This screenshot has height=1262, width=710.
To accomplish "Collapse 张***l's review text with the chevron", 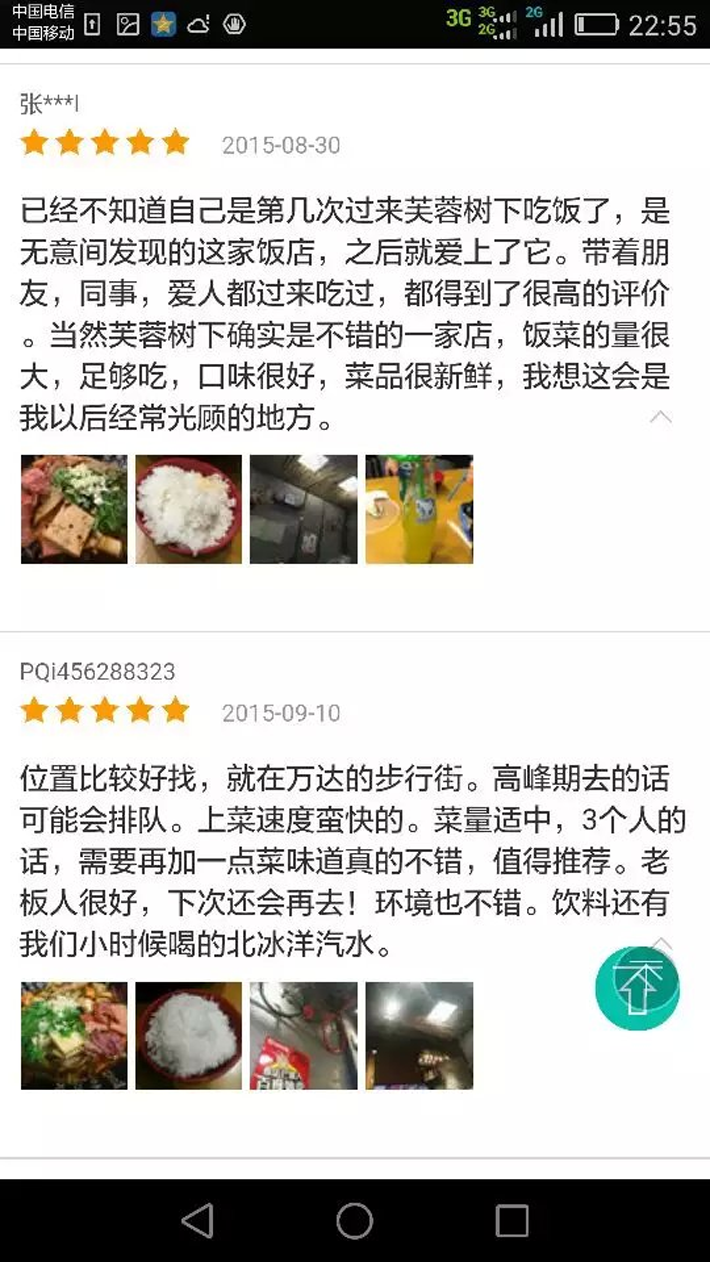I will coord(661,417).
